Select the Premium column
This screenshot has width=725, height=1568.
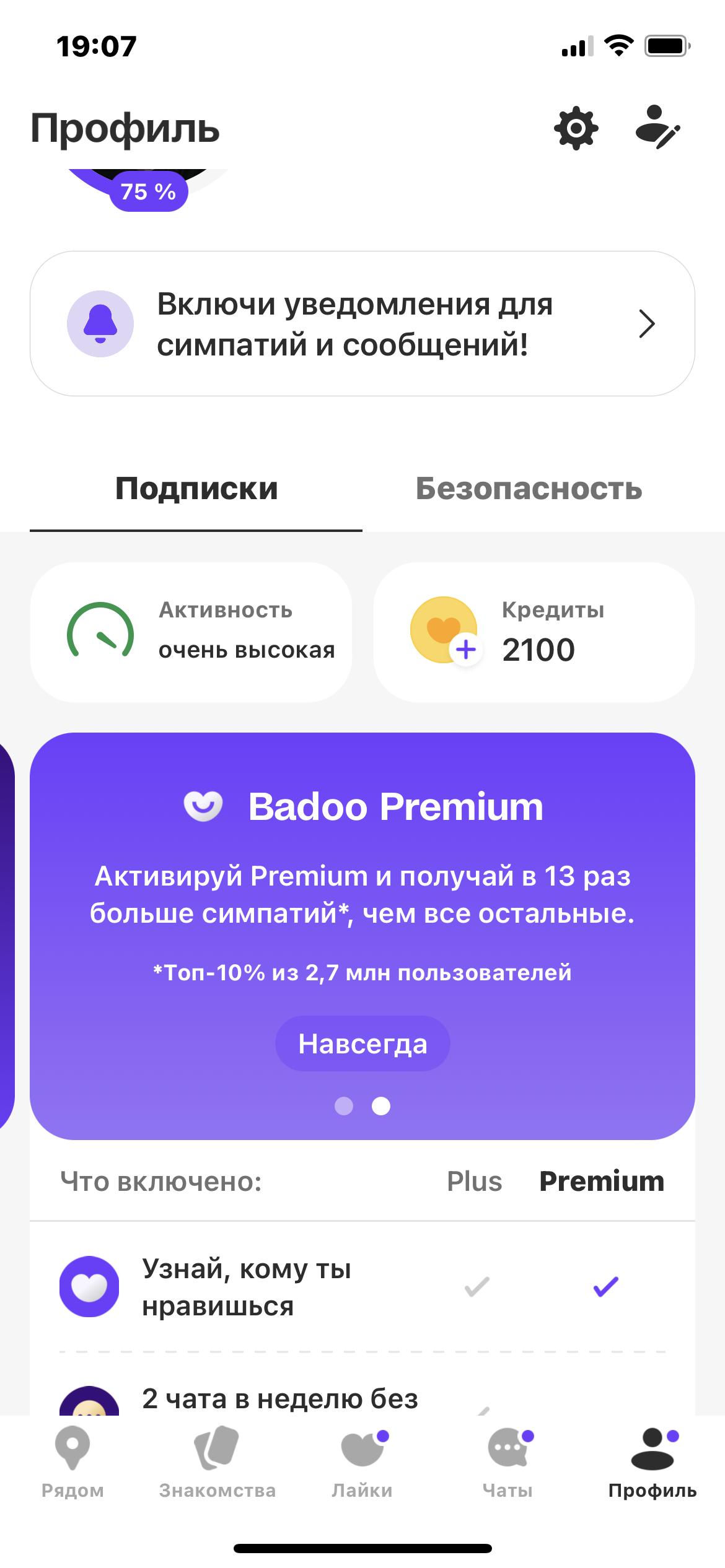(x=602, y=1182)
